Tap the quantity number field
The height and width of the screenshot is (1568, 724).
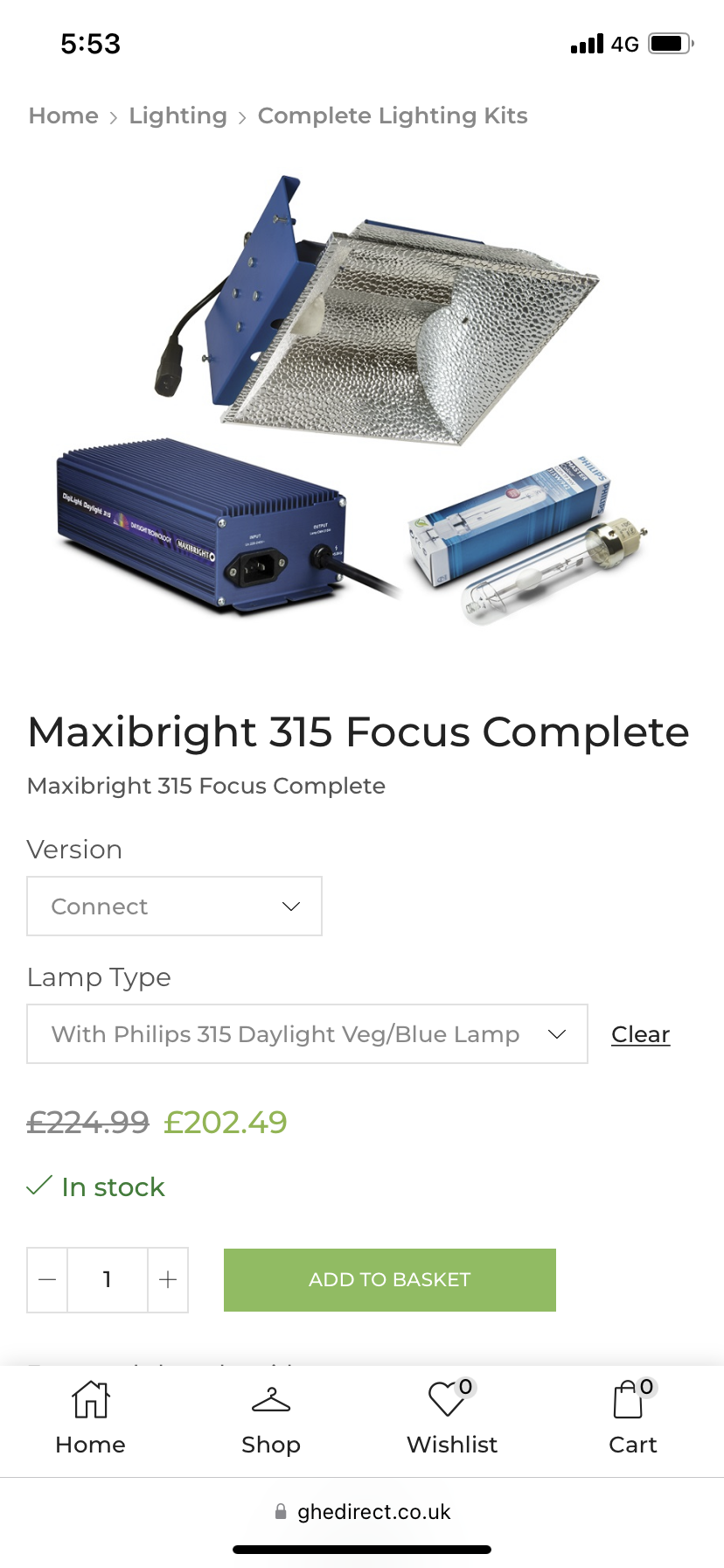[x=108, y=1280]
